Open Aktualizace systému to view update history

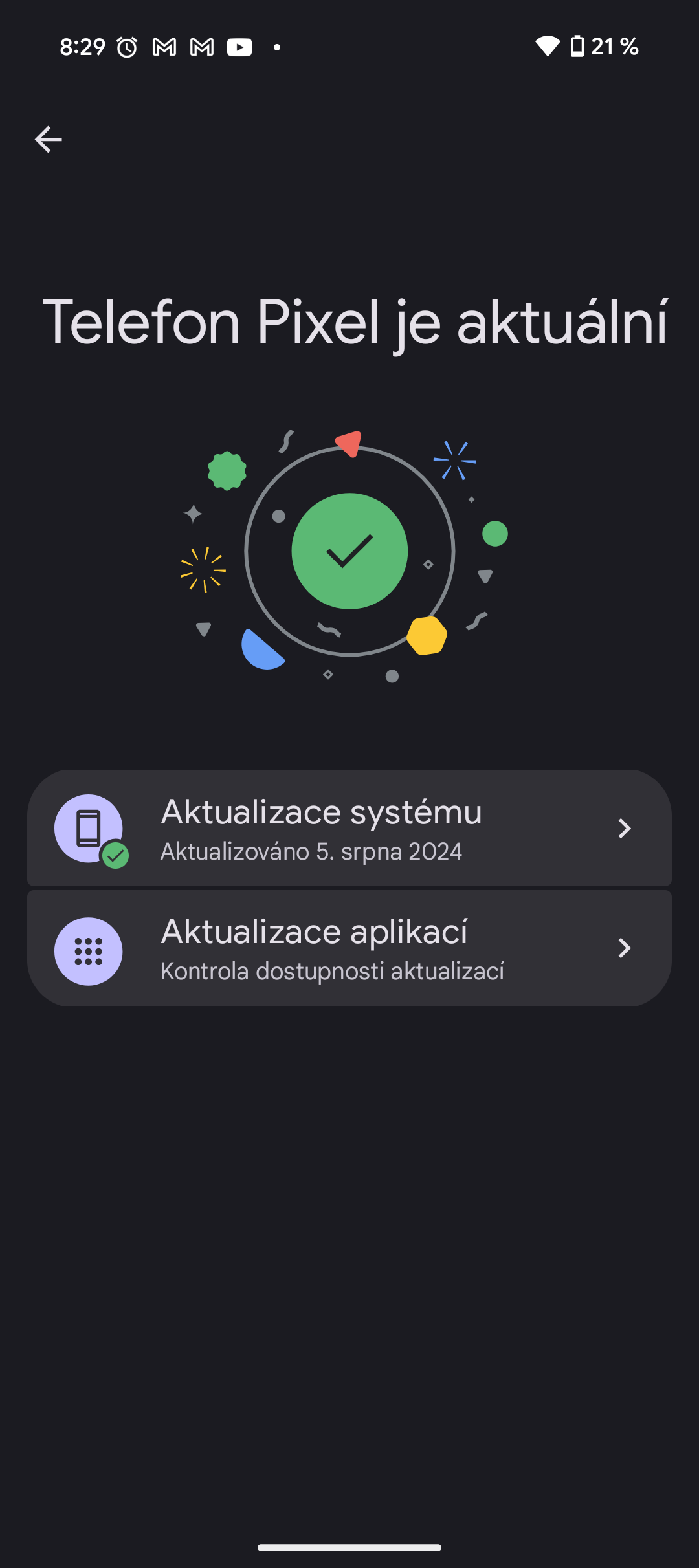[x=349, y=830]
